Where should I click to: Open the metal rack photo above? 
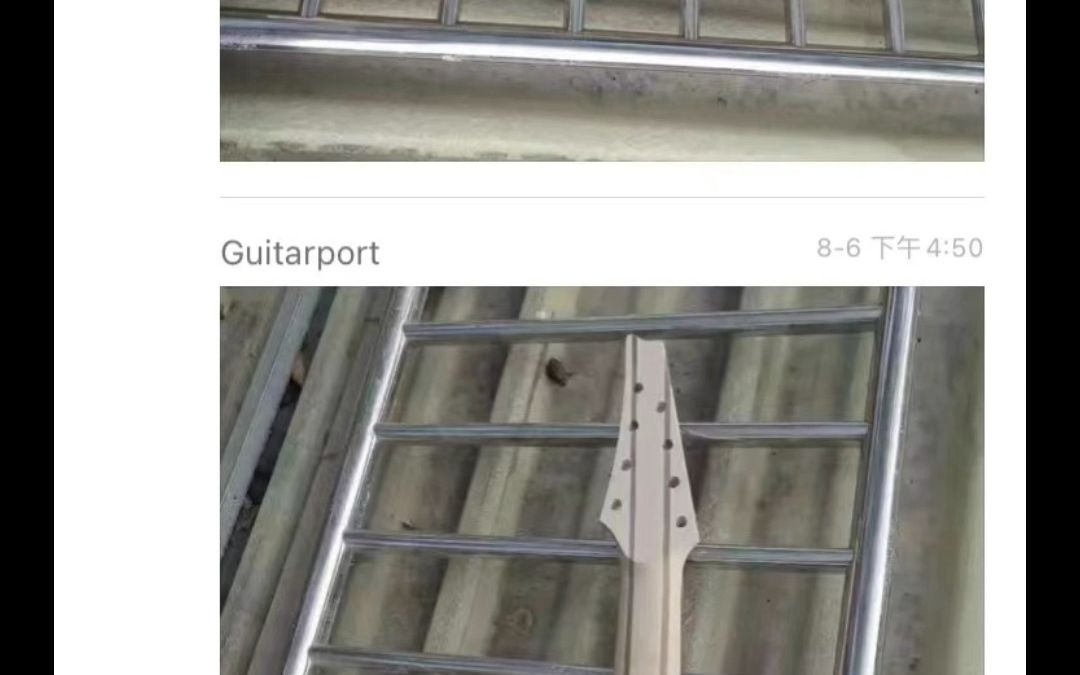click(x=602, y=80)
